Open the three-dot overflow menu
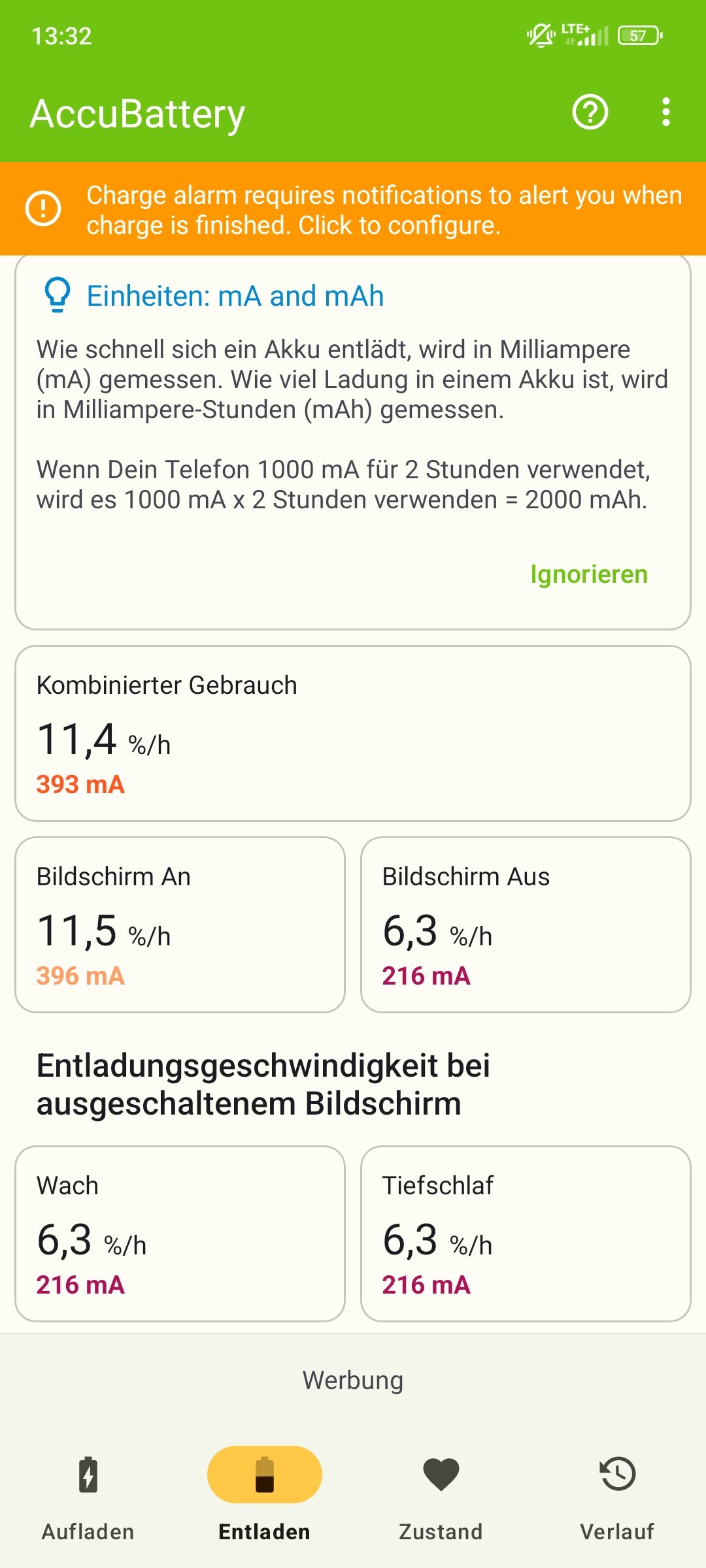The image size is (706, 1568). tap(665, 112)
